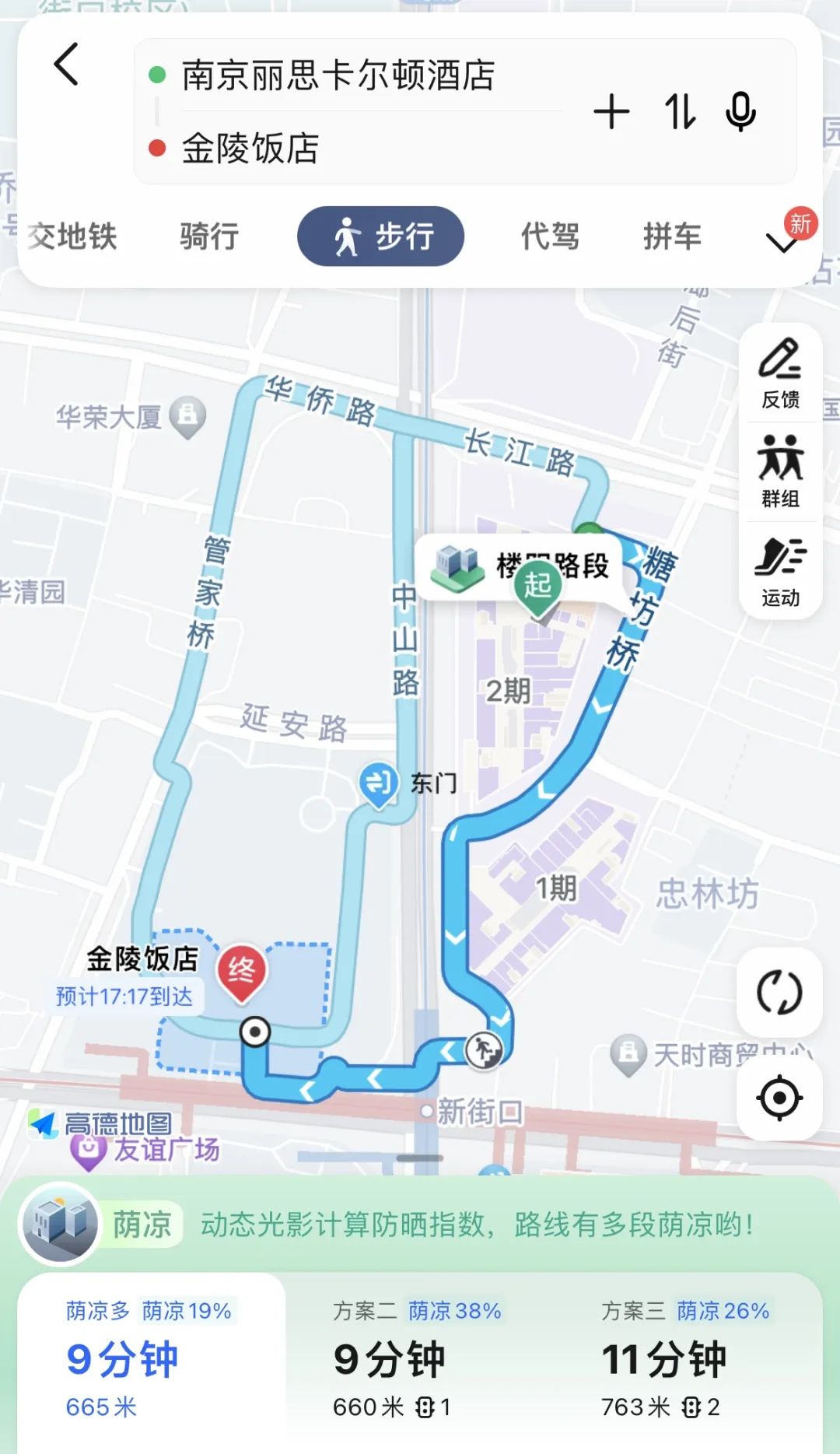The image size is (840, 1454).
Task: Select the 荫凉多 9分钟 665米 route
Action: (151, 1359)
